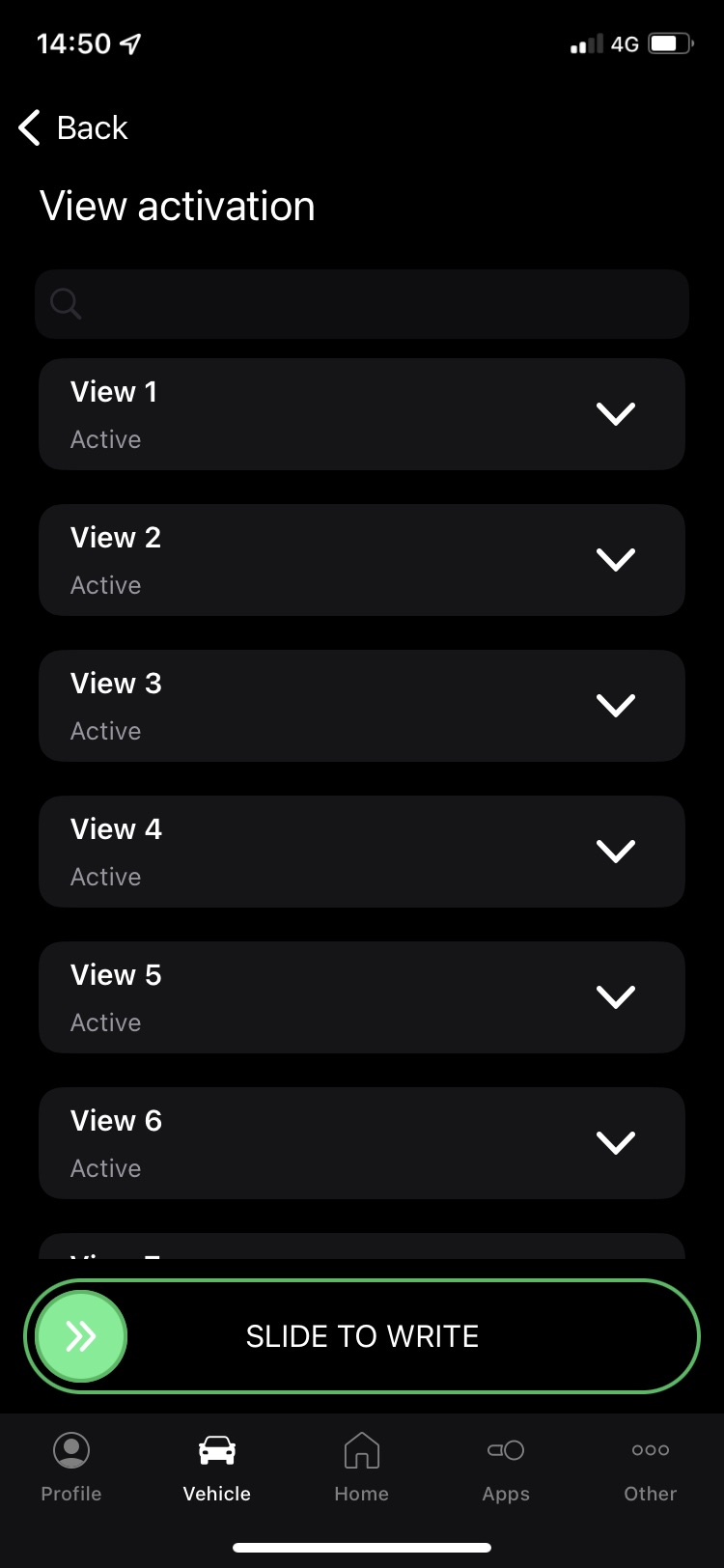Viewport: 724px width, 1568px height.
Task: Expand View 2 options
Action: click(362, 560)
